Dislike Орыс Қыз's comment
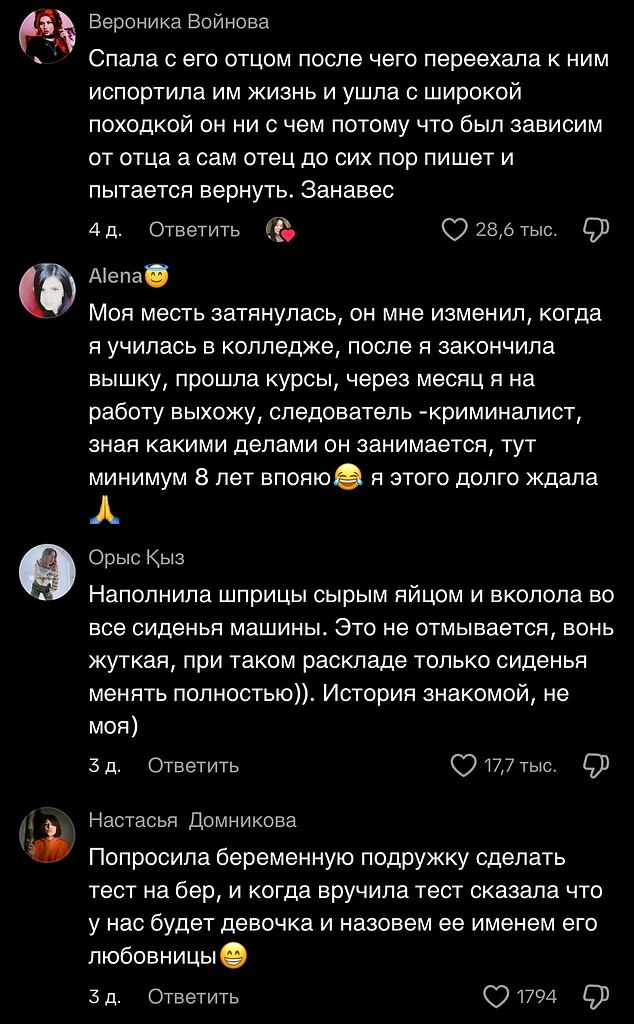Screen dimensions: 634x1024 point(596,766)
